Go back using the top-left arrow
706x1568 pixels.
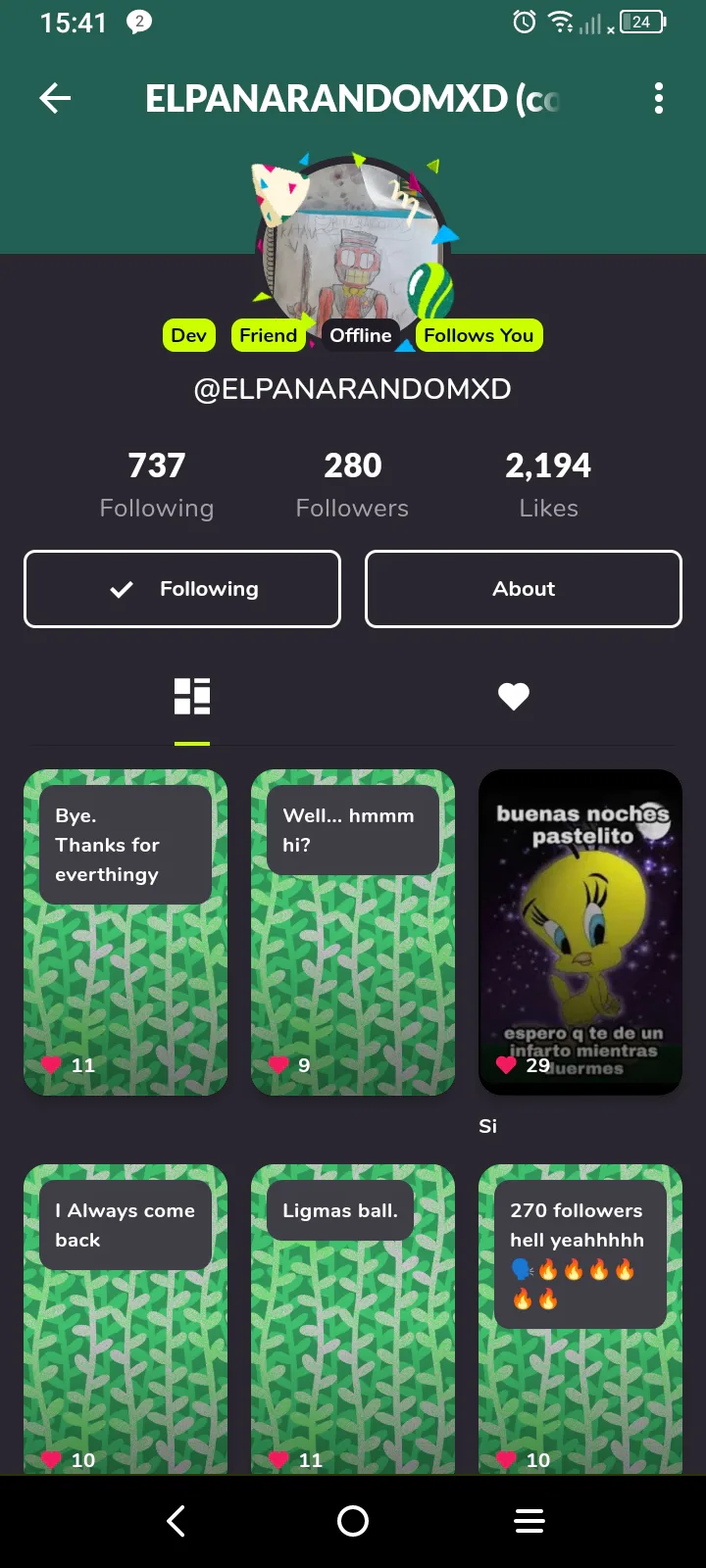[55, 98]
